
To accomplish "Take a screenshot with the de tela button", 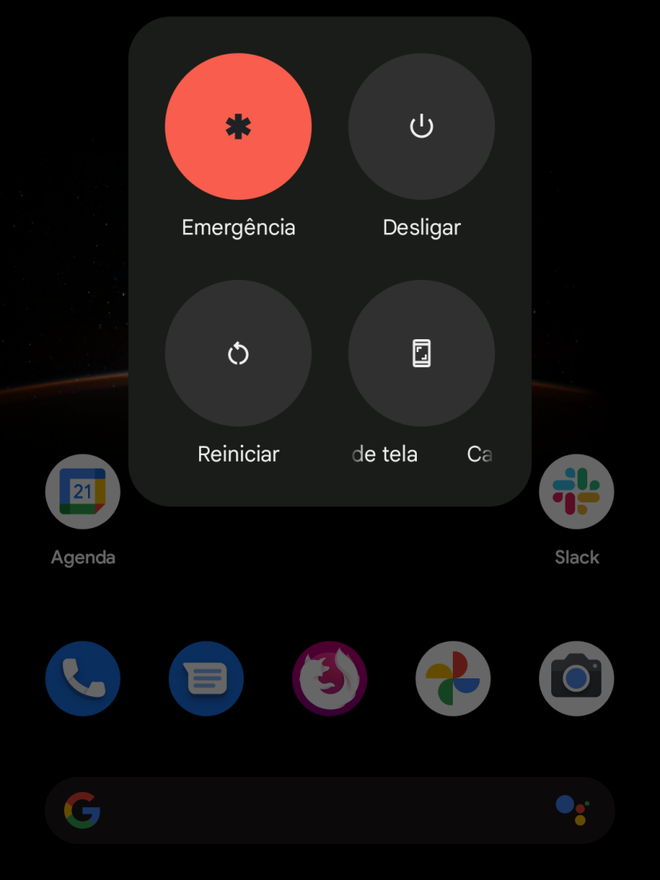I will (x=421, y=353).
